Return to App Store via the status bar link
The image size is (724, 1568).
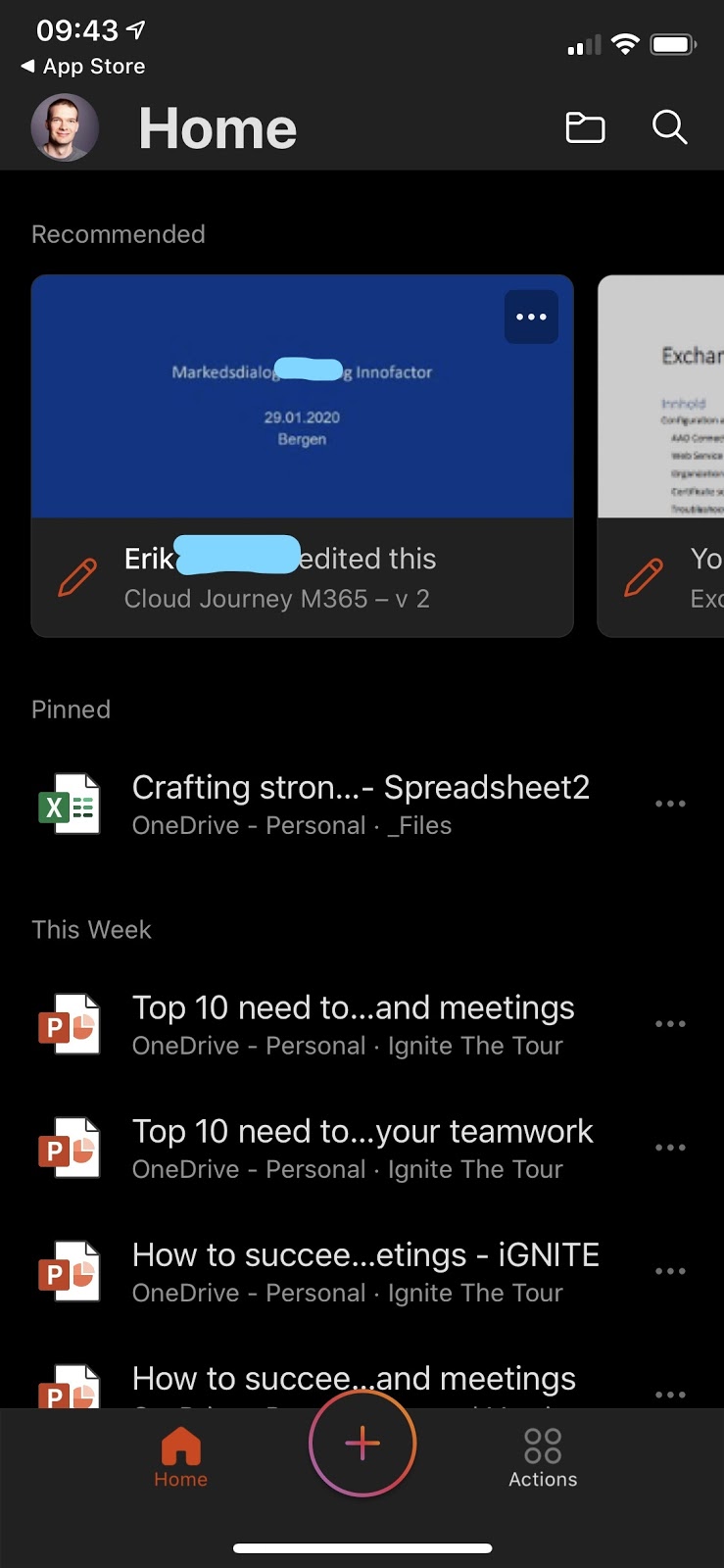[x=83, y=67]
